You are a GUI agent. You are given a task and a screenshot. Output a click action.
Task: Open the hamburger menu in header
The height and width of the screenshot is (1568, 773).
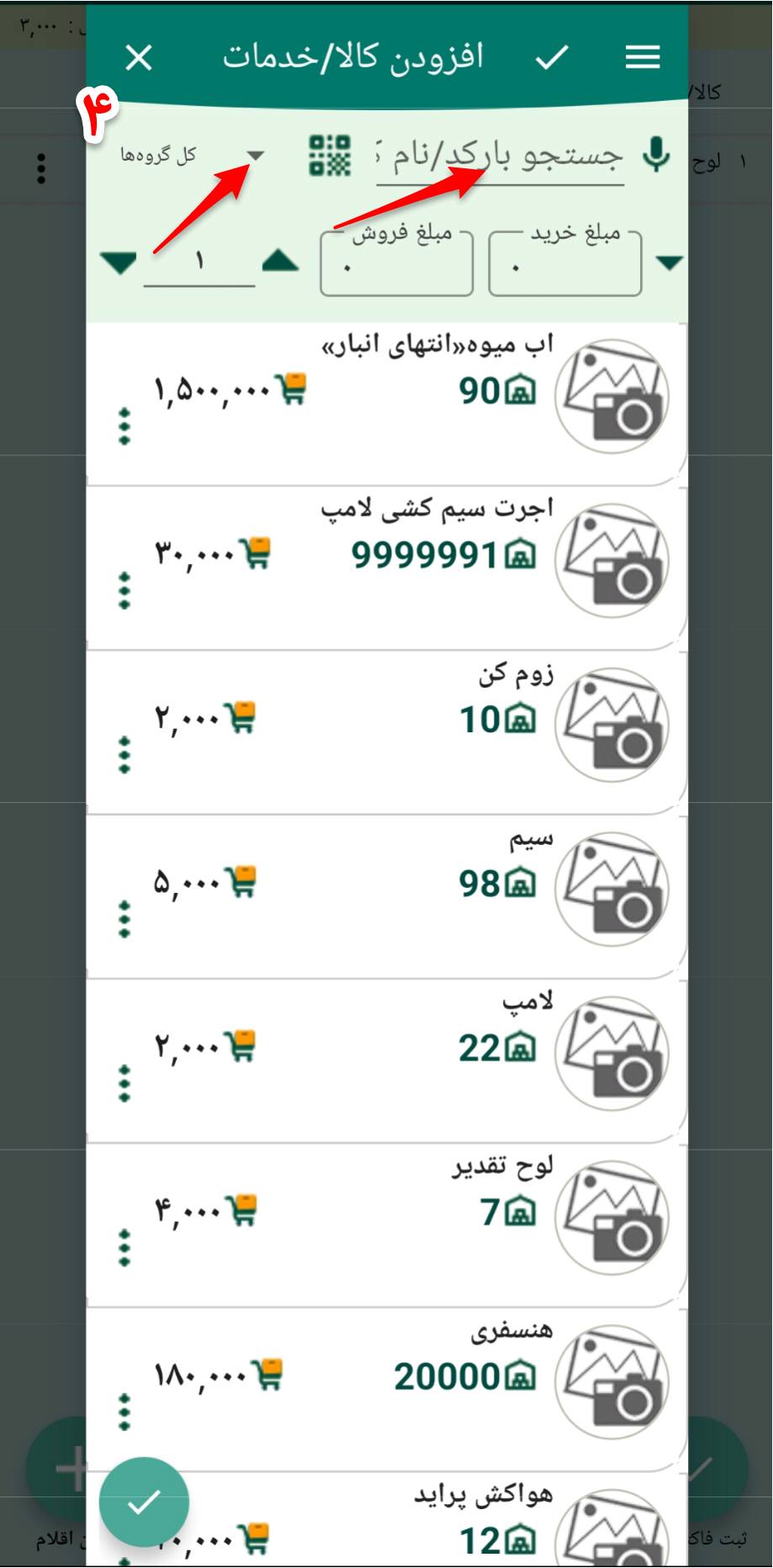[x=643, y=58]
